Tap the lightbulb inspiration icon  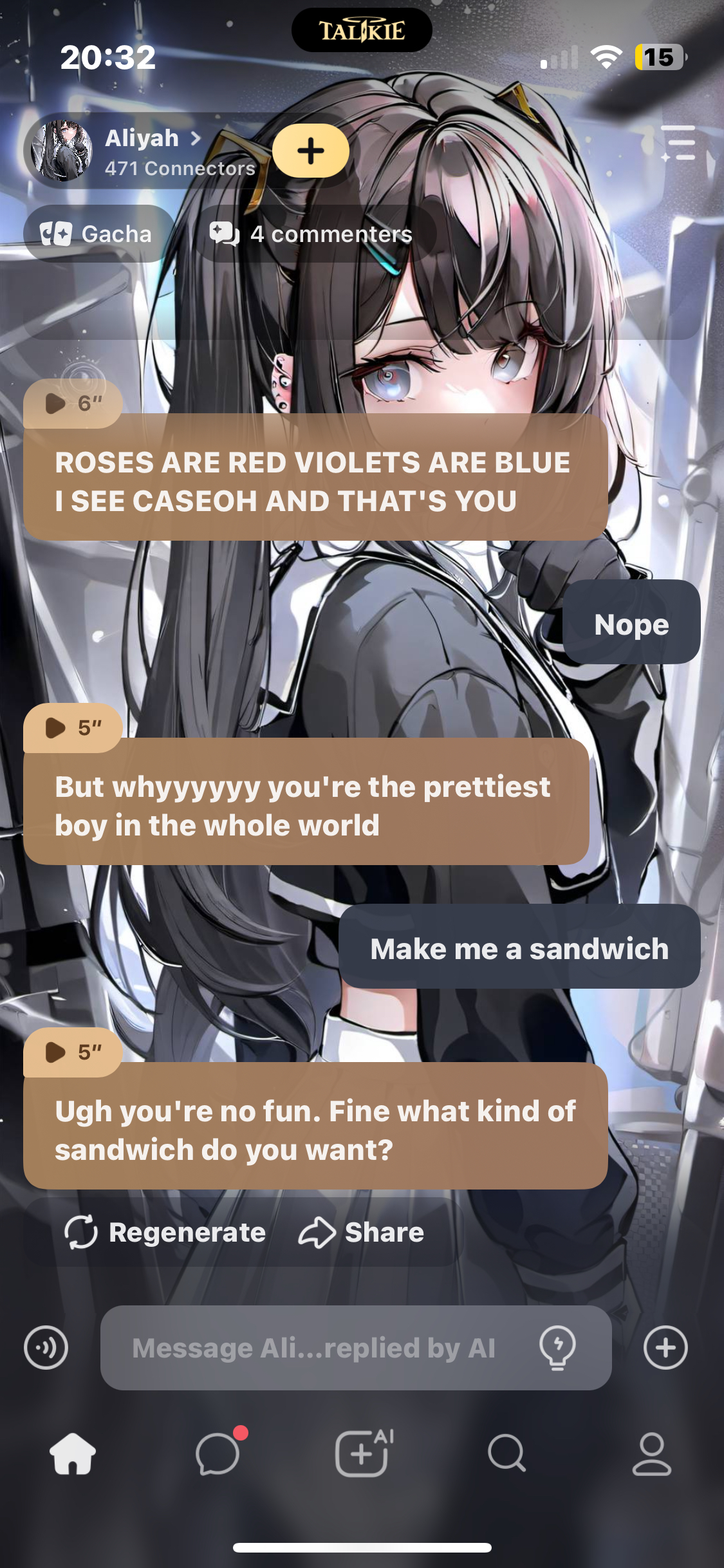click(557, 1347)
